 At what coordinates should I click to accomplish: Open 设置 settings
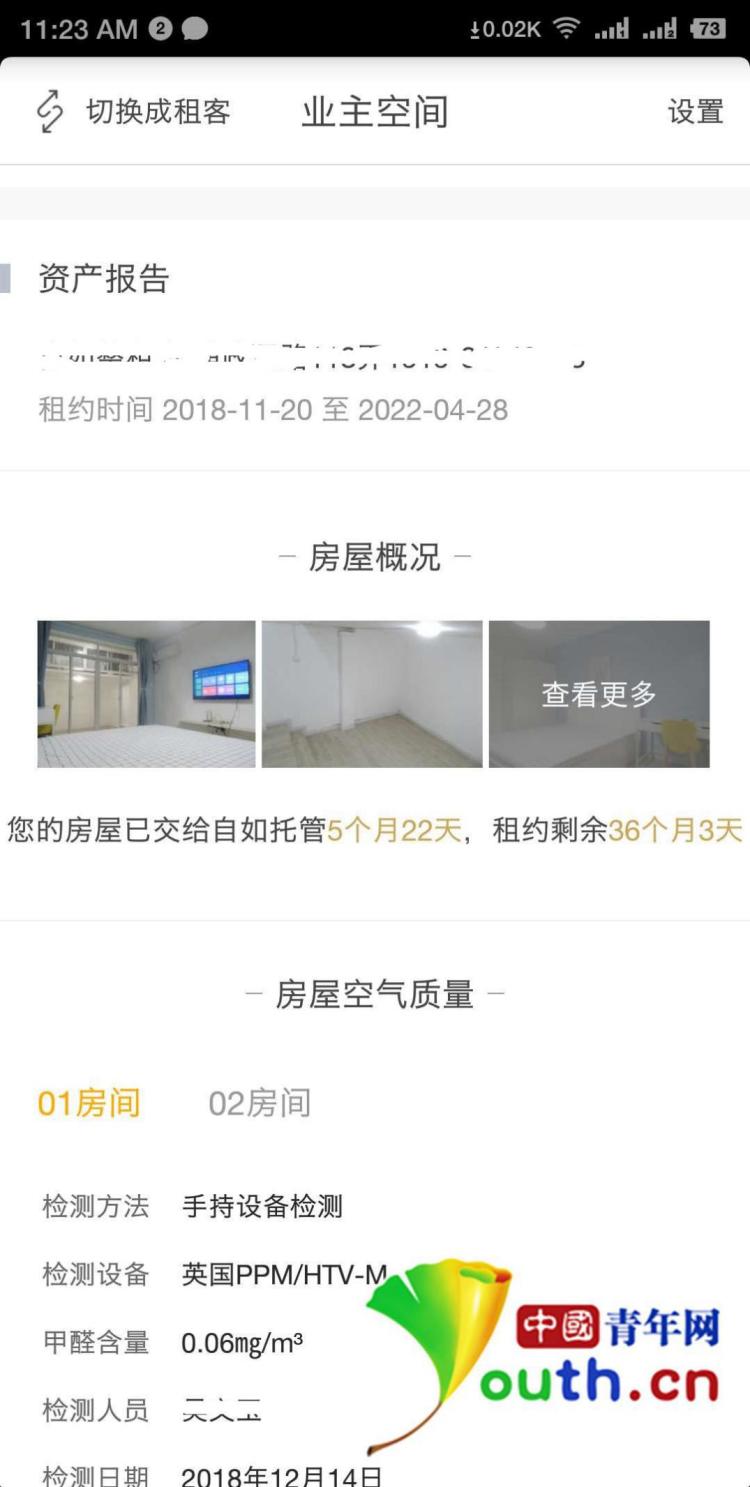click(695, 112)
